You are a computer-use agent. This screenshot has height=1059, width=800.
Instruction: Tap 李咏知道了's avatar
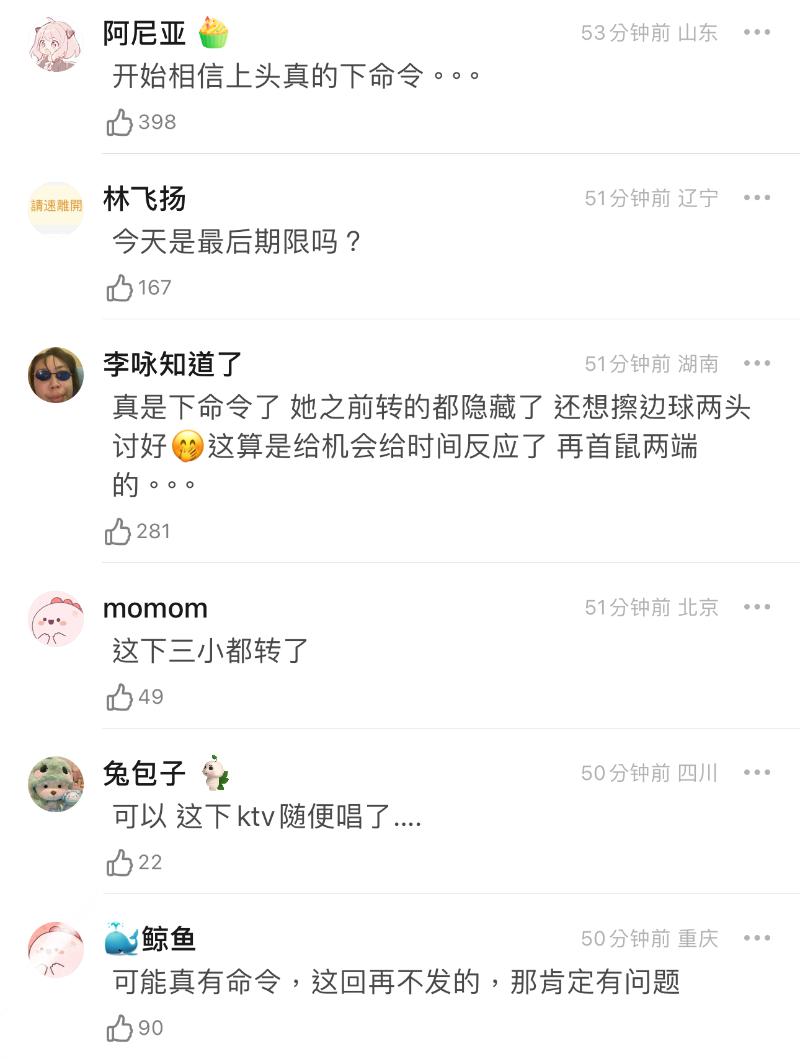click(x=56, y=375)
